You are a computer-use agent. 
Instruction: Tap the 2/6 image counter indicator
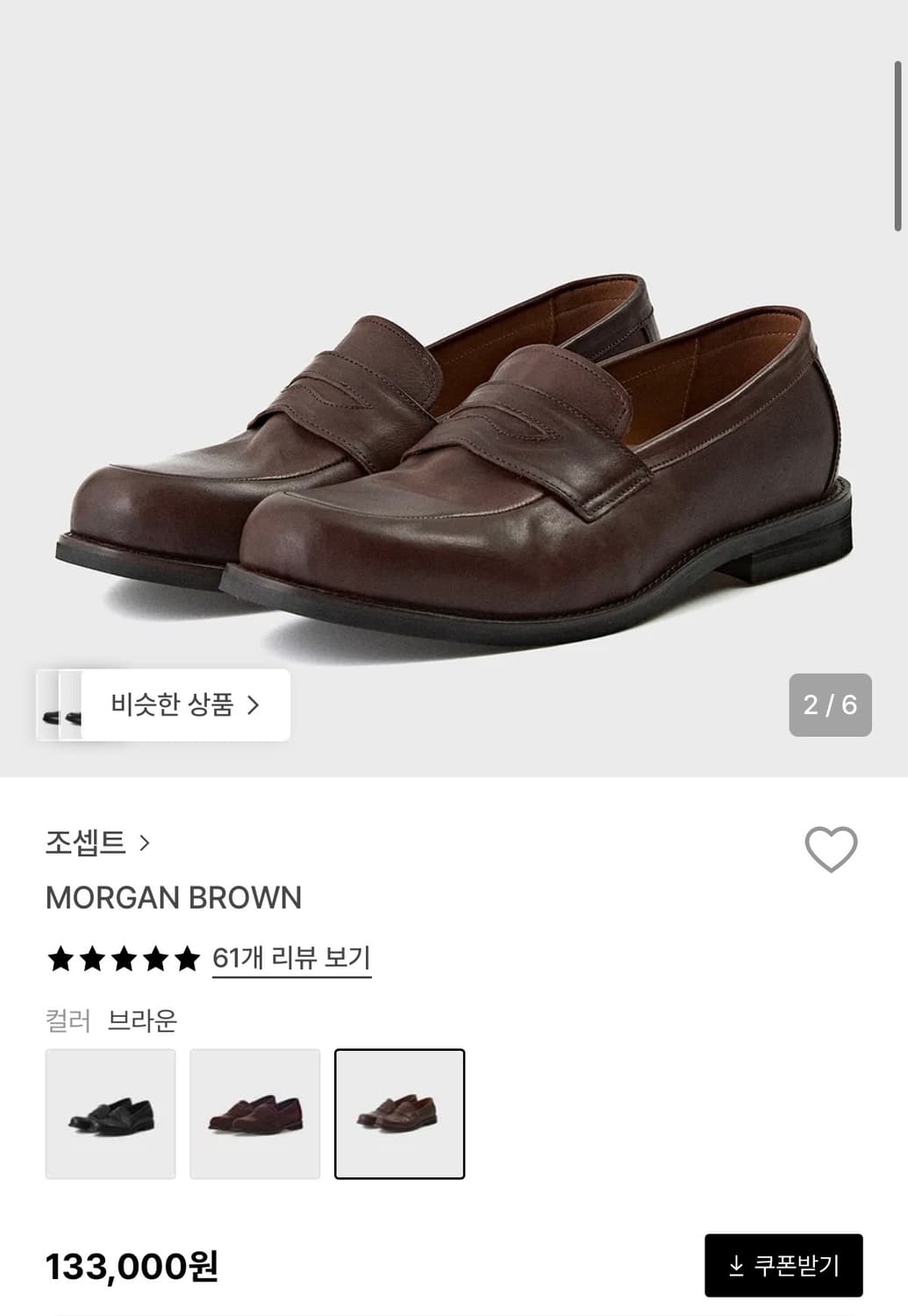(830, 704)
